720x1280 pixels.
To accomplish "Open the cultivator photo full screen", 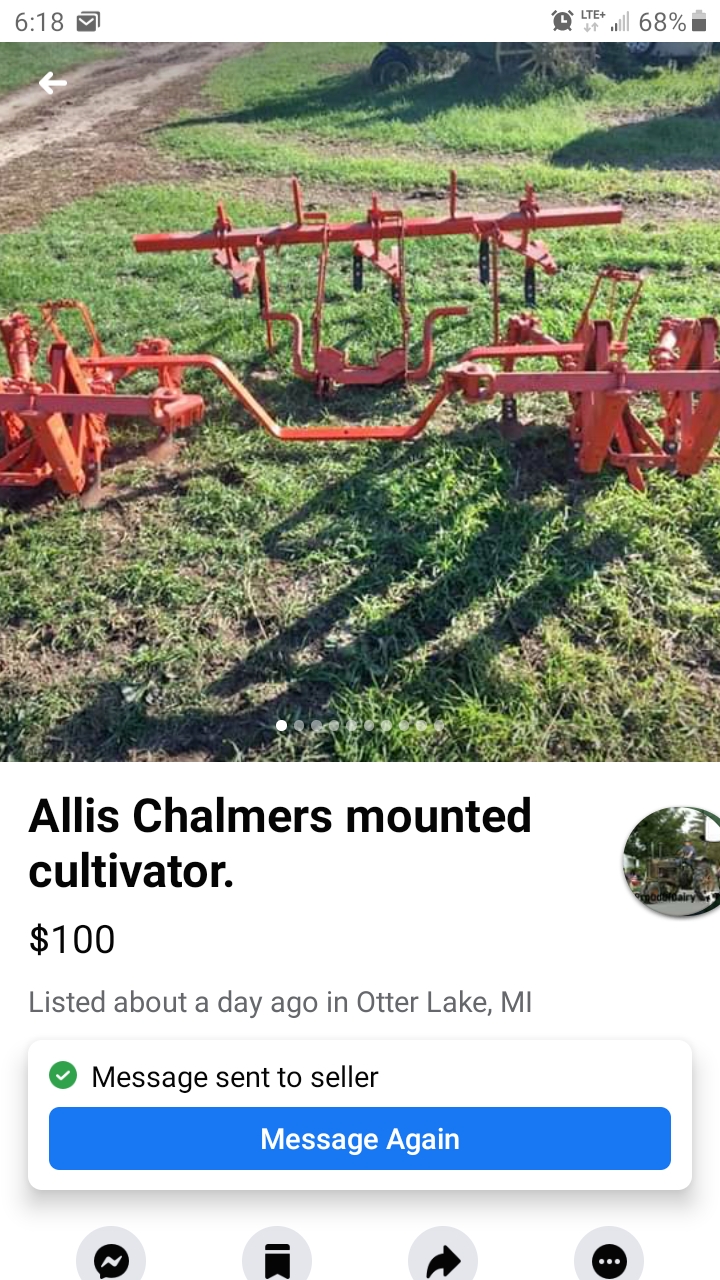I will (360, 400).
